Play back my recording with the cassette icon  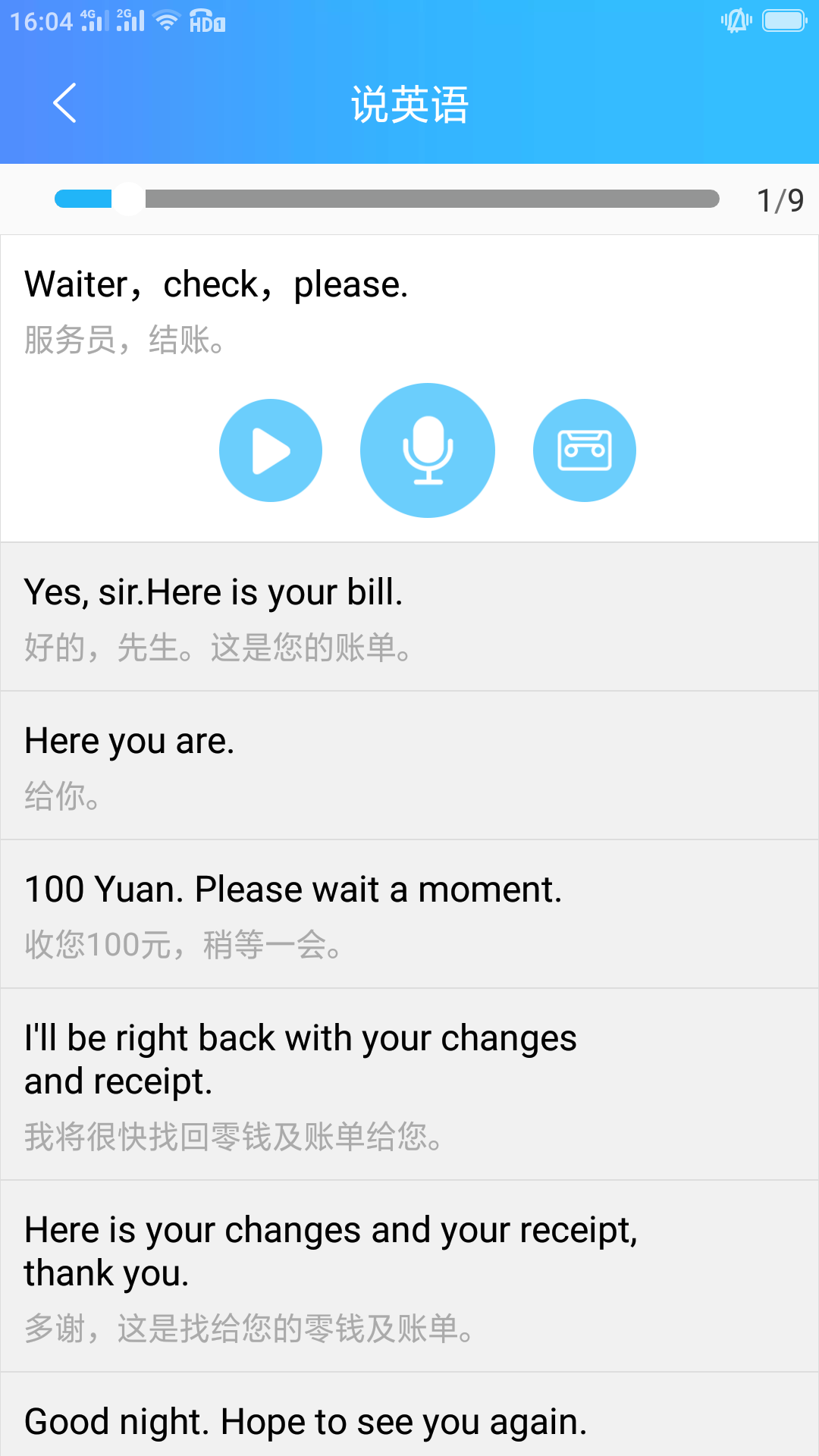(x=585, y=450)
